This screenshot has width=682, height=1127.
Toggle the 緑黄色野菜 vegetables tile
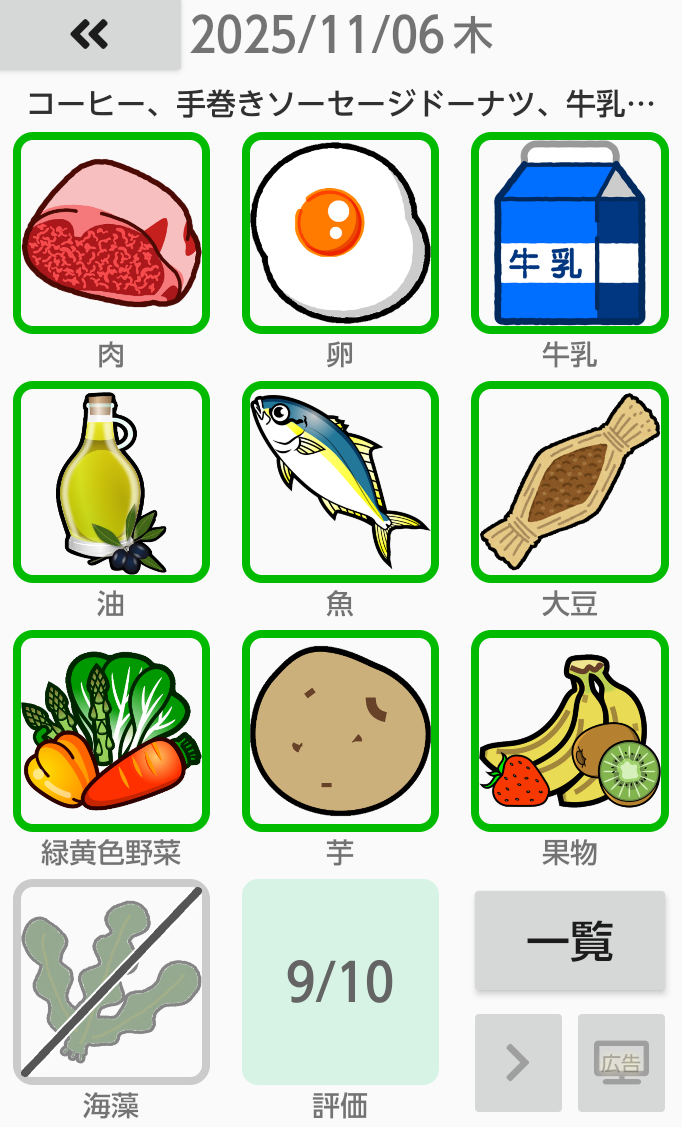111,731
